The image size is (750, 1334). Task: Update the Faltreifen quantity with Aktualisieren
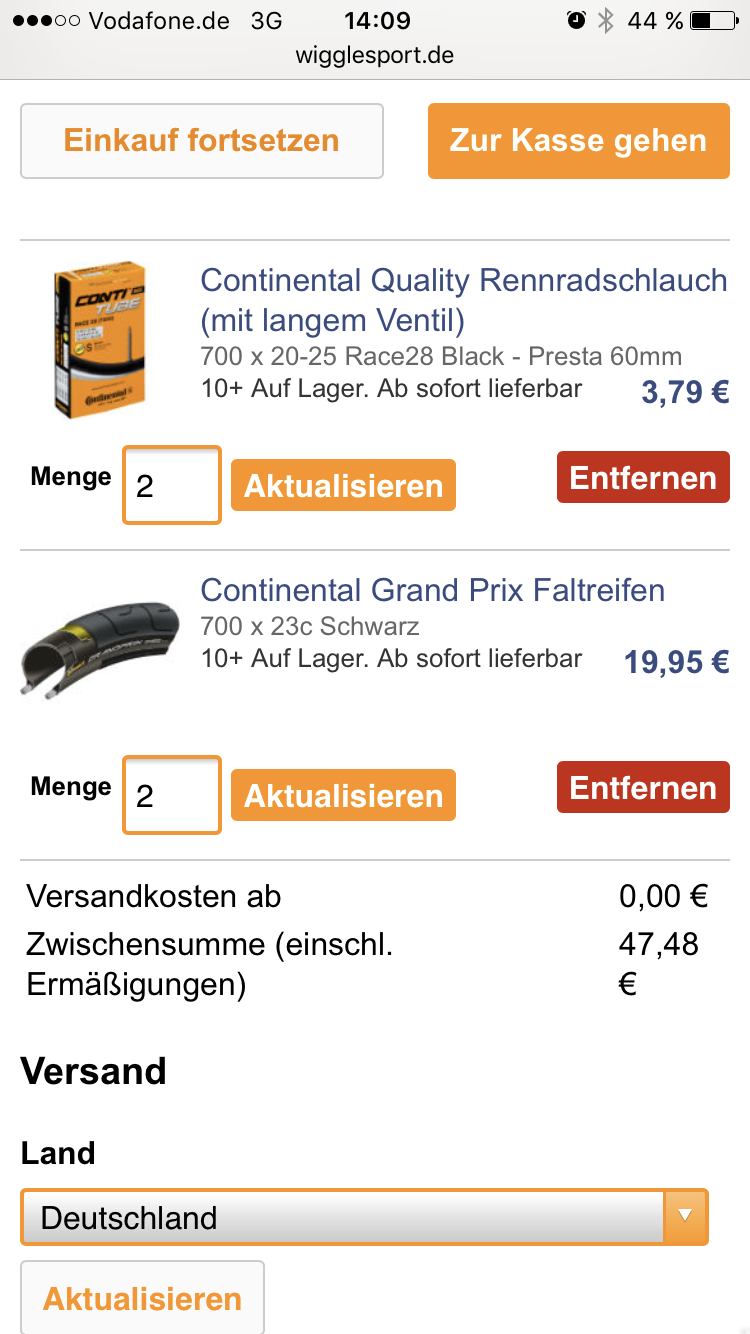(x=343, y=796)
